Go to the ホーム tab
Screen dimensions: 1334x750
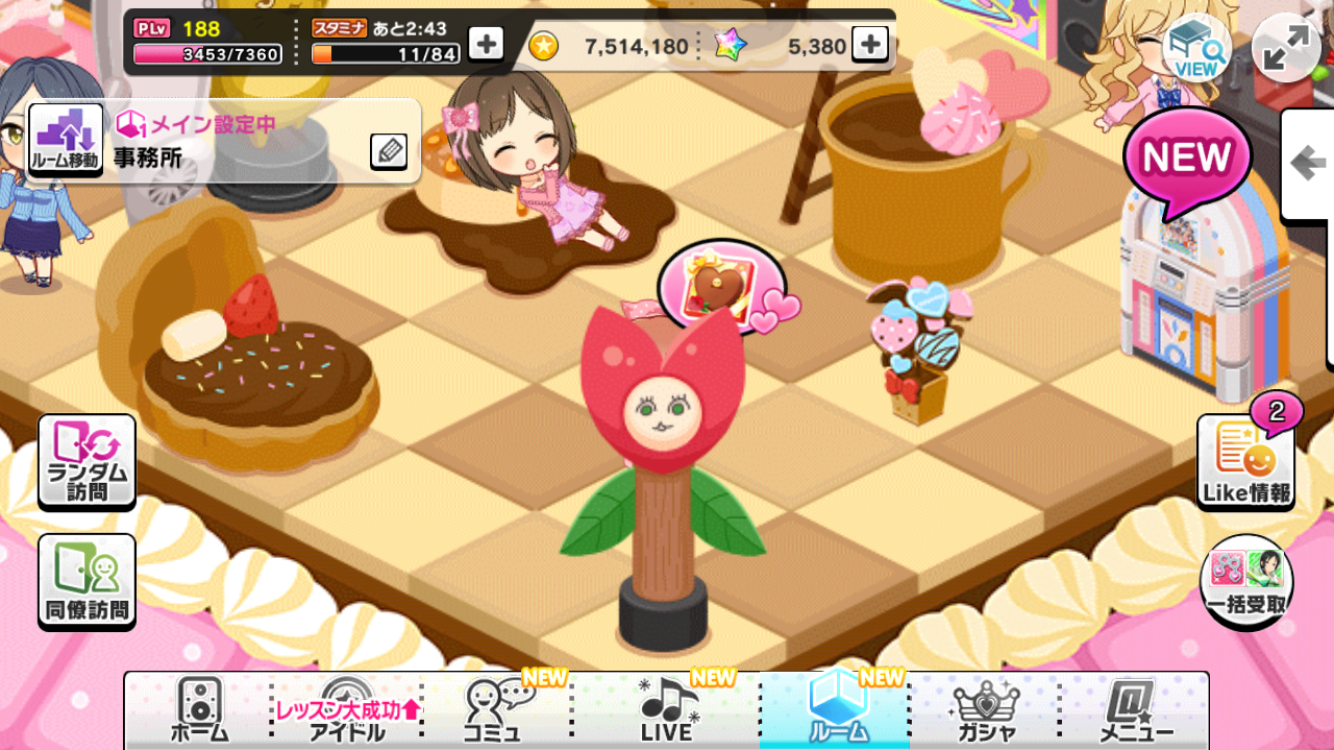198,710
